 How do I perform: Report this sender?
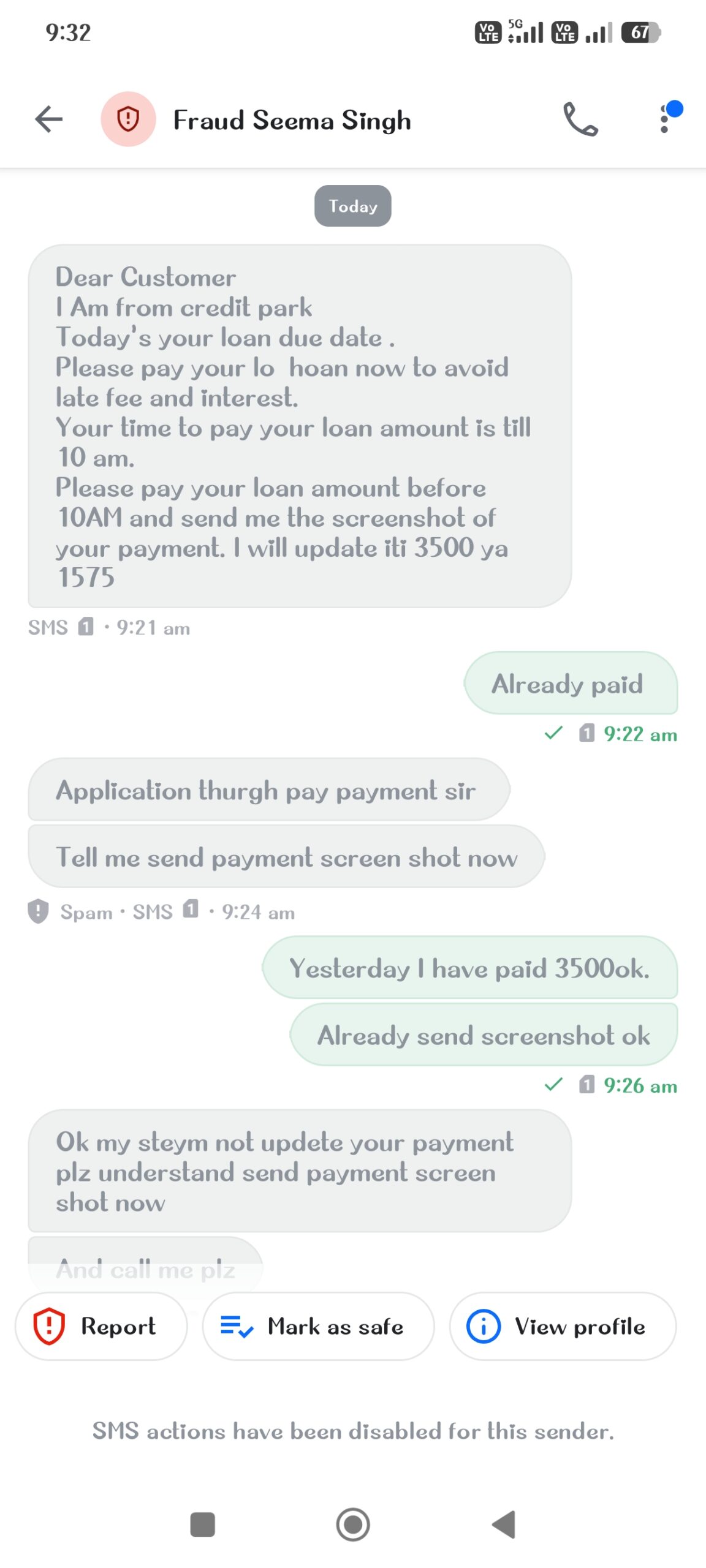coord(101,1326)
